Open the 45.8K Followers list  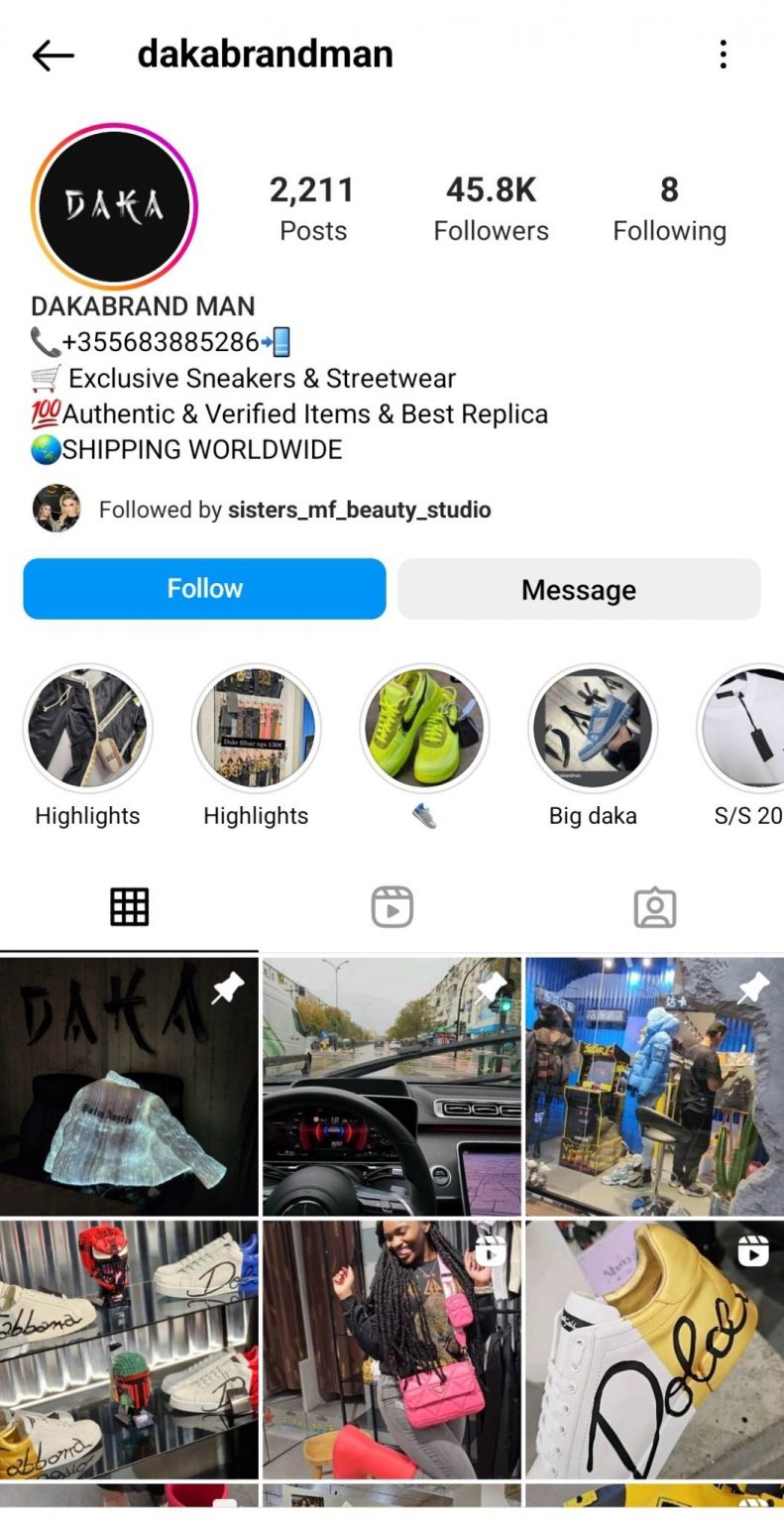491,208
